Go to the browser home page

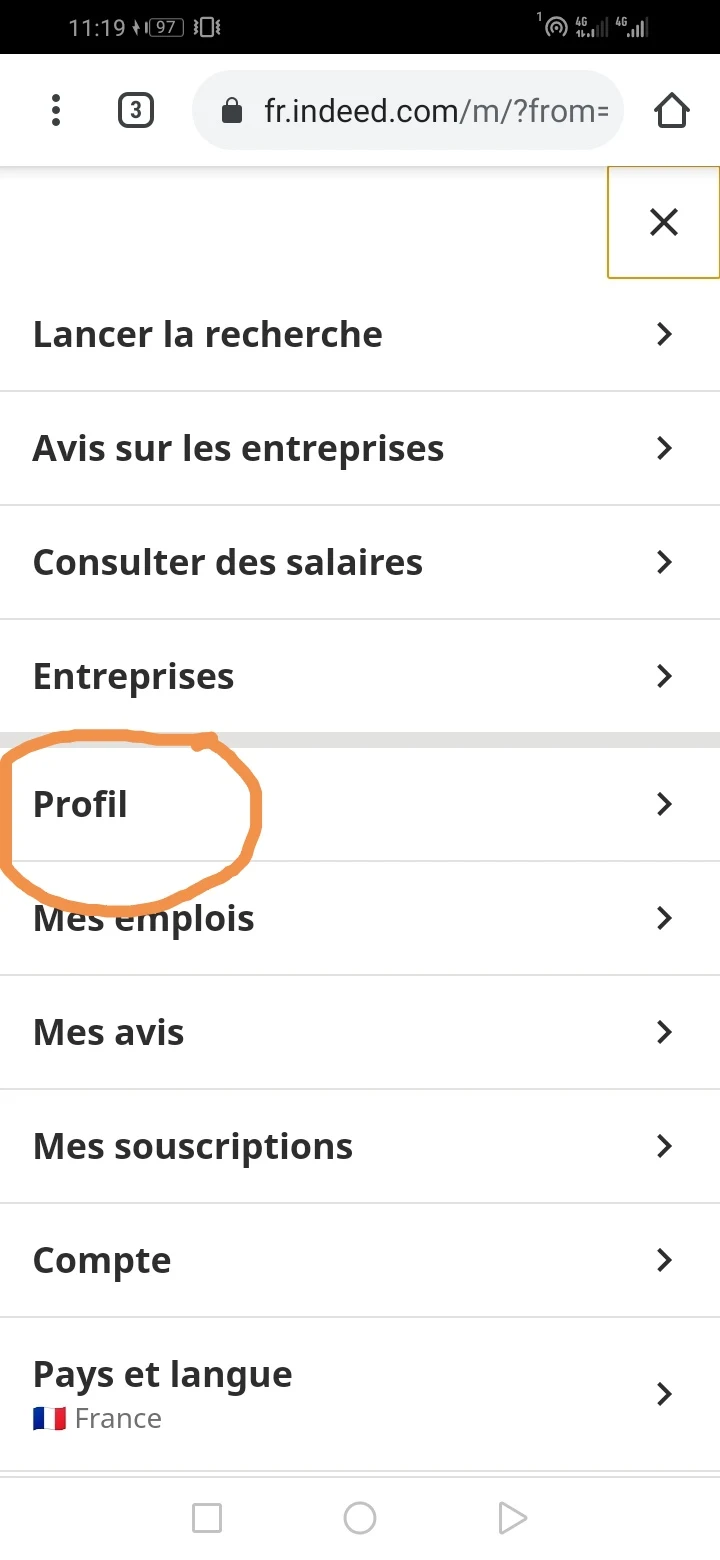(x=672, y=110)
